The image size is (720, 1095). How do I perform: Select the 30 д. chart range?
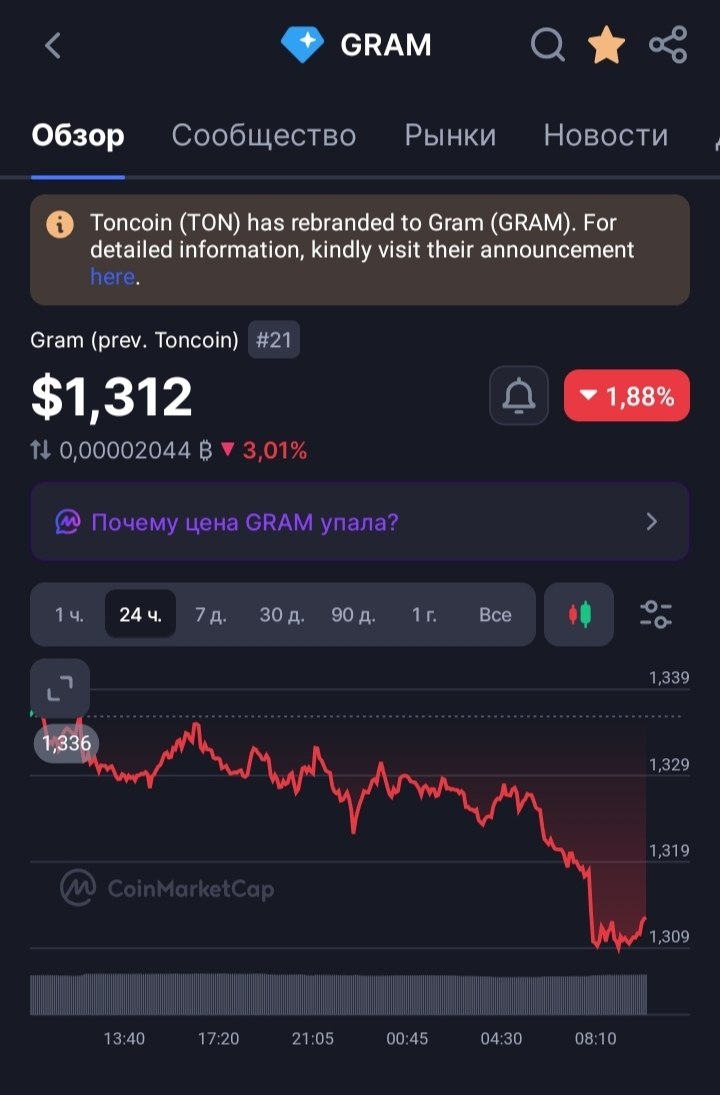[281, 615]
